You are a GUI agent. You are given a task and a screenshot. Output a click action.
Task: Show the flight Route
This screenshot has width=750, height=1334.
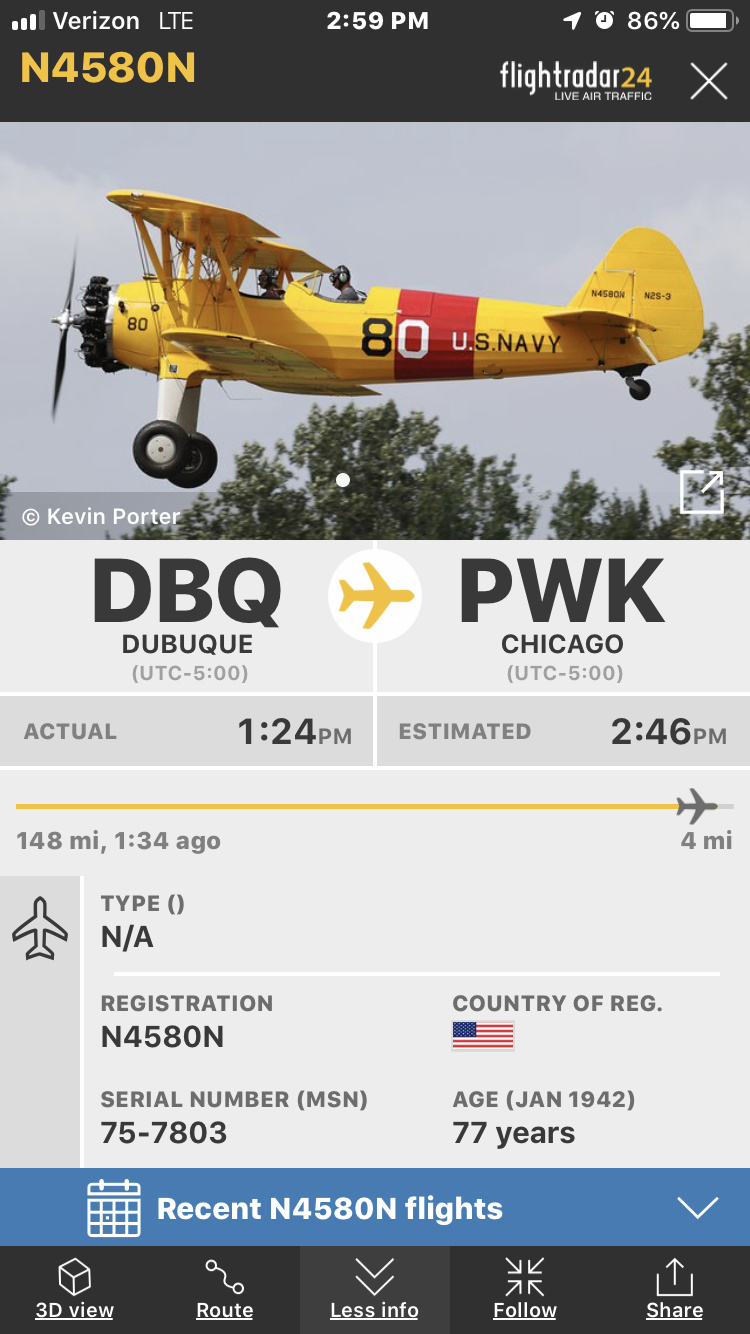point(225,1290)
